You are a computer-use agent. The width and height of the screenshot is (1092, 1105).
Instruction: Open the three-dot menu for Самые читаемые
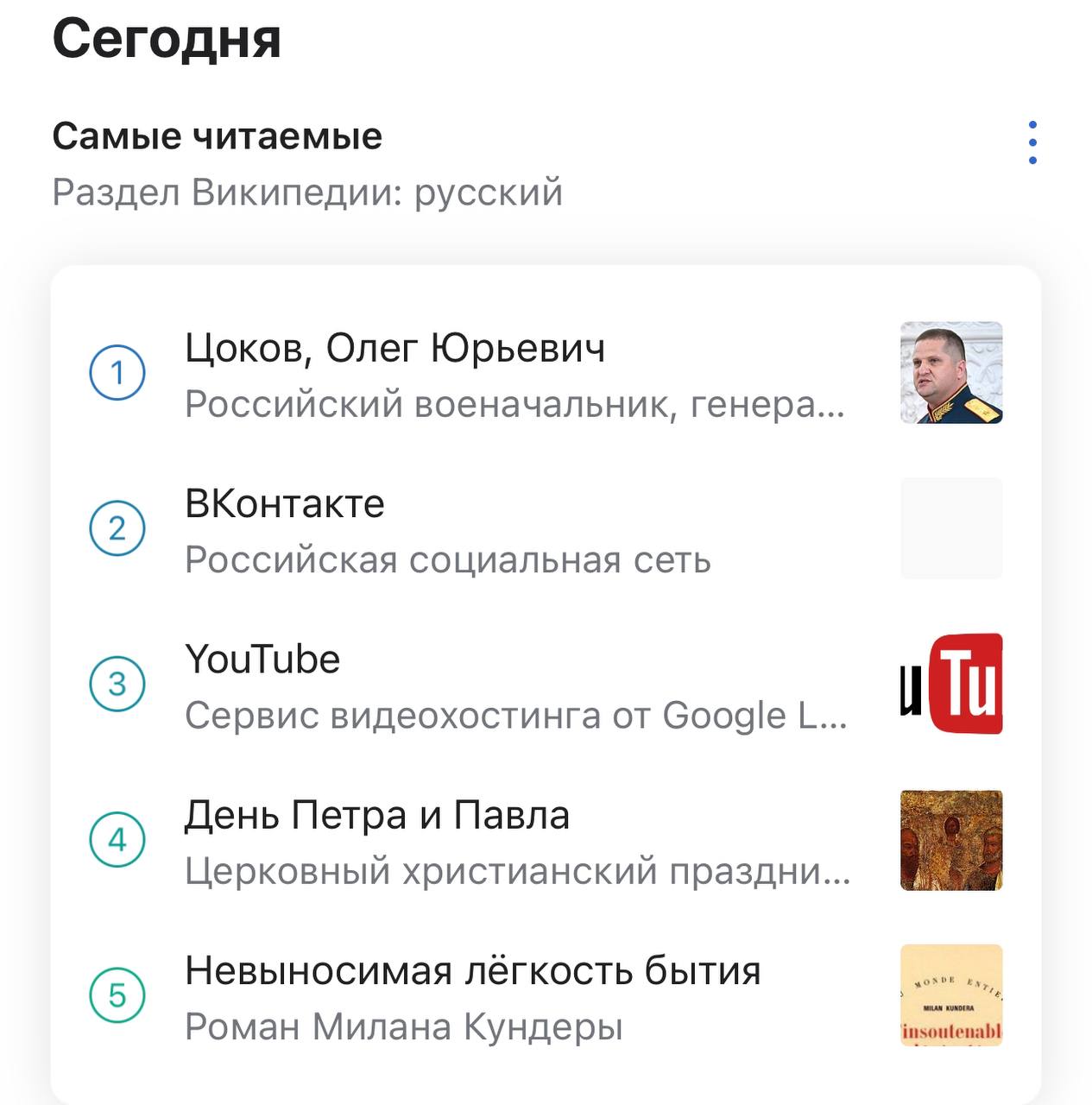point(1032,142)
